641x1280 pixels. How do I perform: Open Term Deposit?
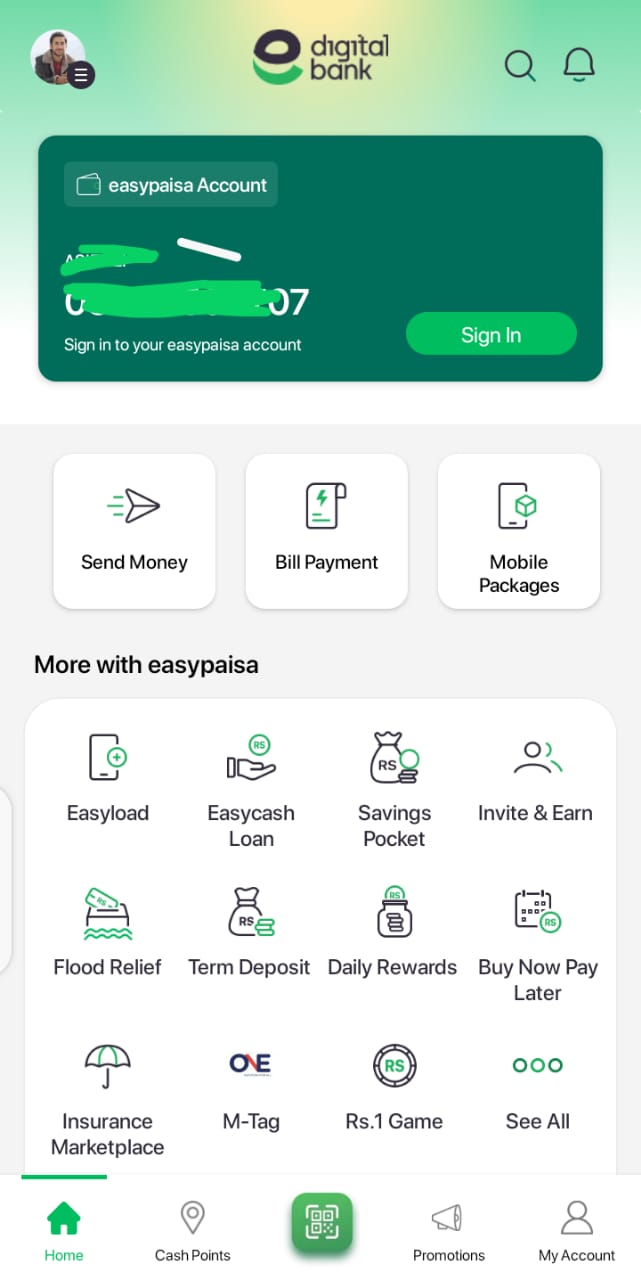(x=250, y=932)
